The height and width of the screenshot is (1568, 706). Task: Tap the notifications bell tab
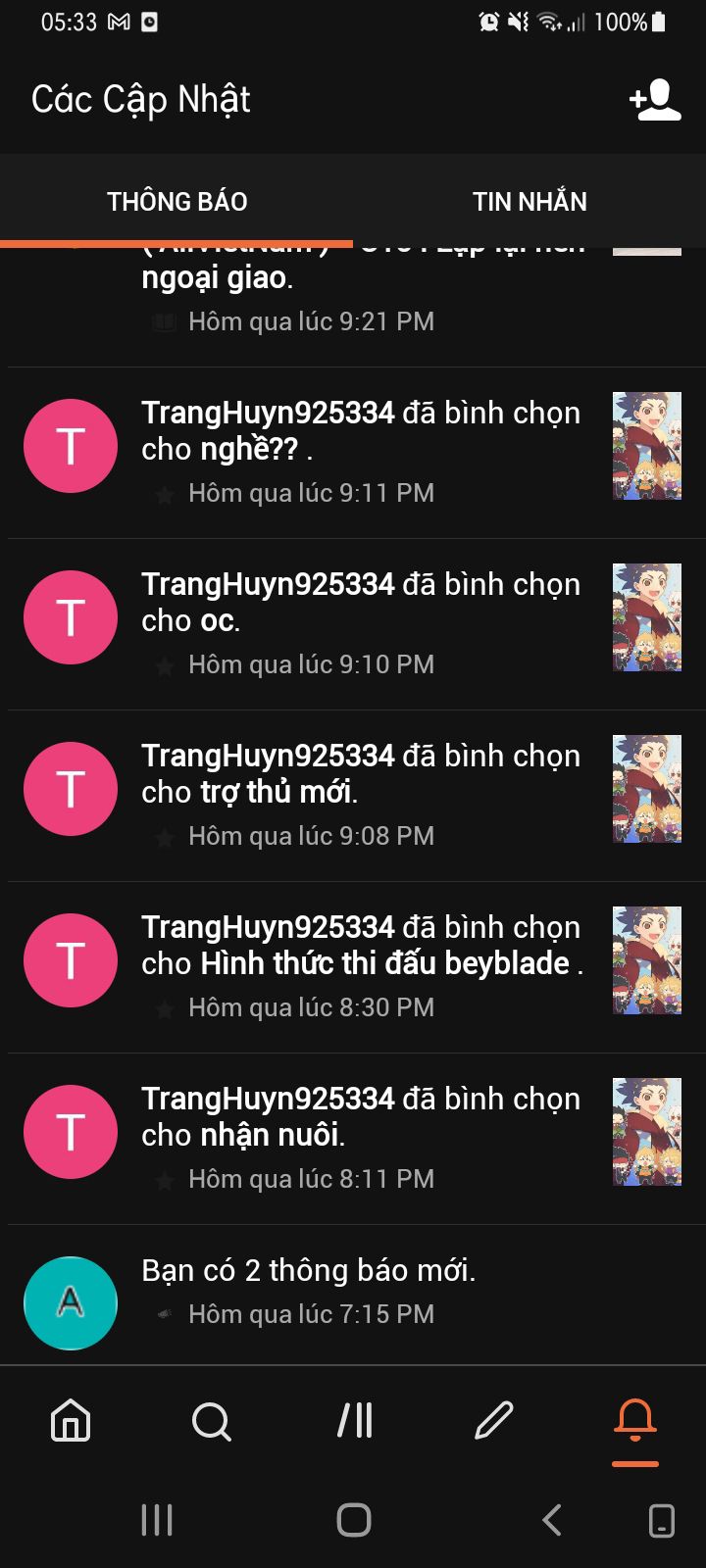click(x=635, y=1419)
